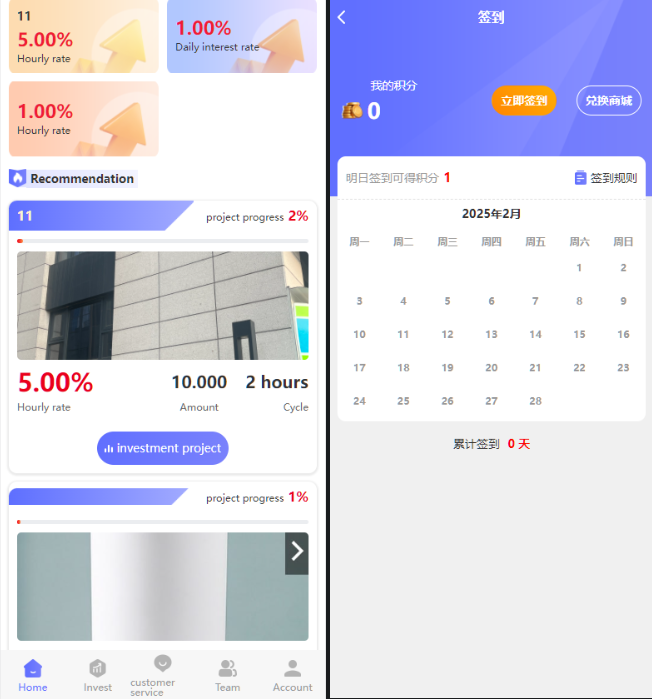View the 签到规则 check-in rules
This screenshot has width=652, height=699.
(x=606, y=178)
